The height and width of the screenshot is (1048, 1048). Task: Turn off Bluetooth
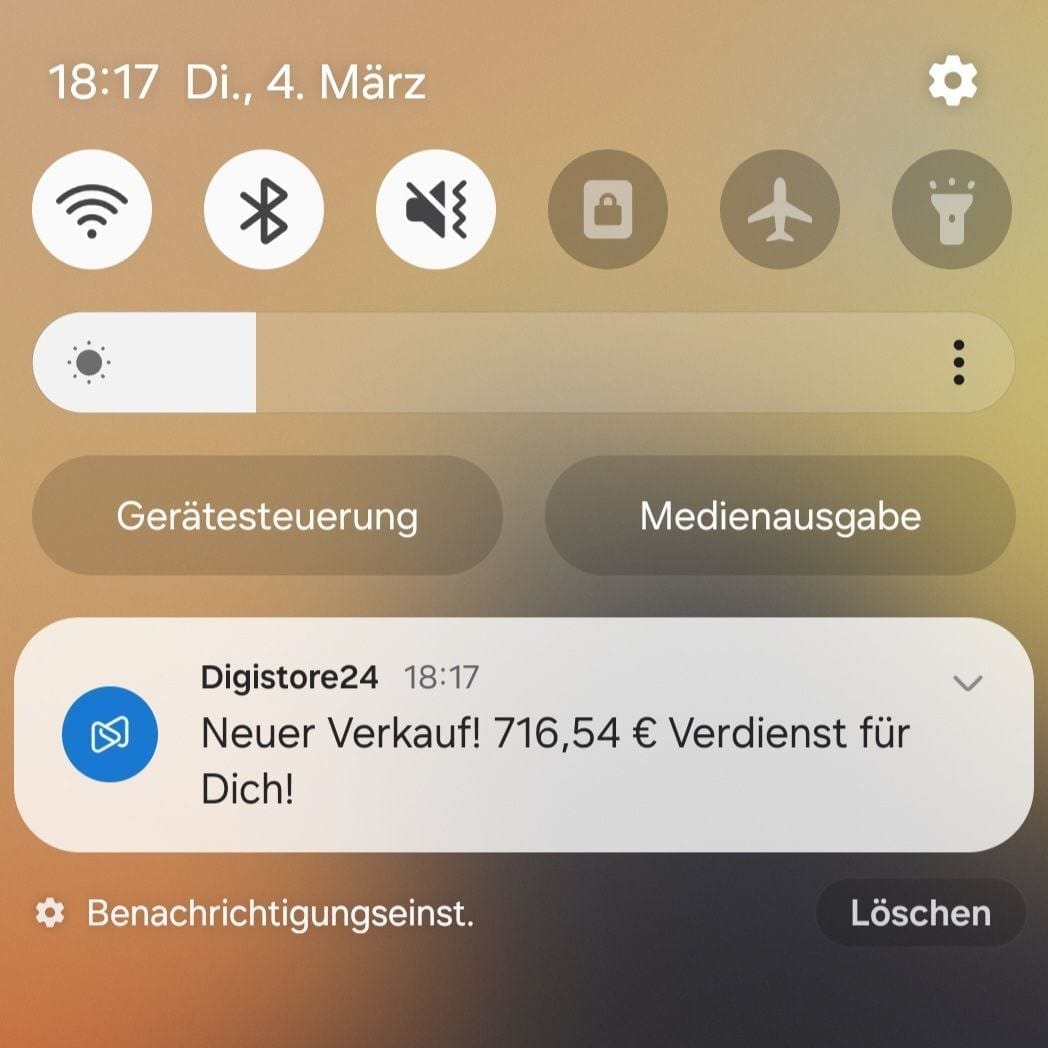(264, 210)
